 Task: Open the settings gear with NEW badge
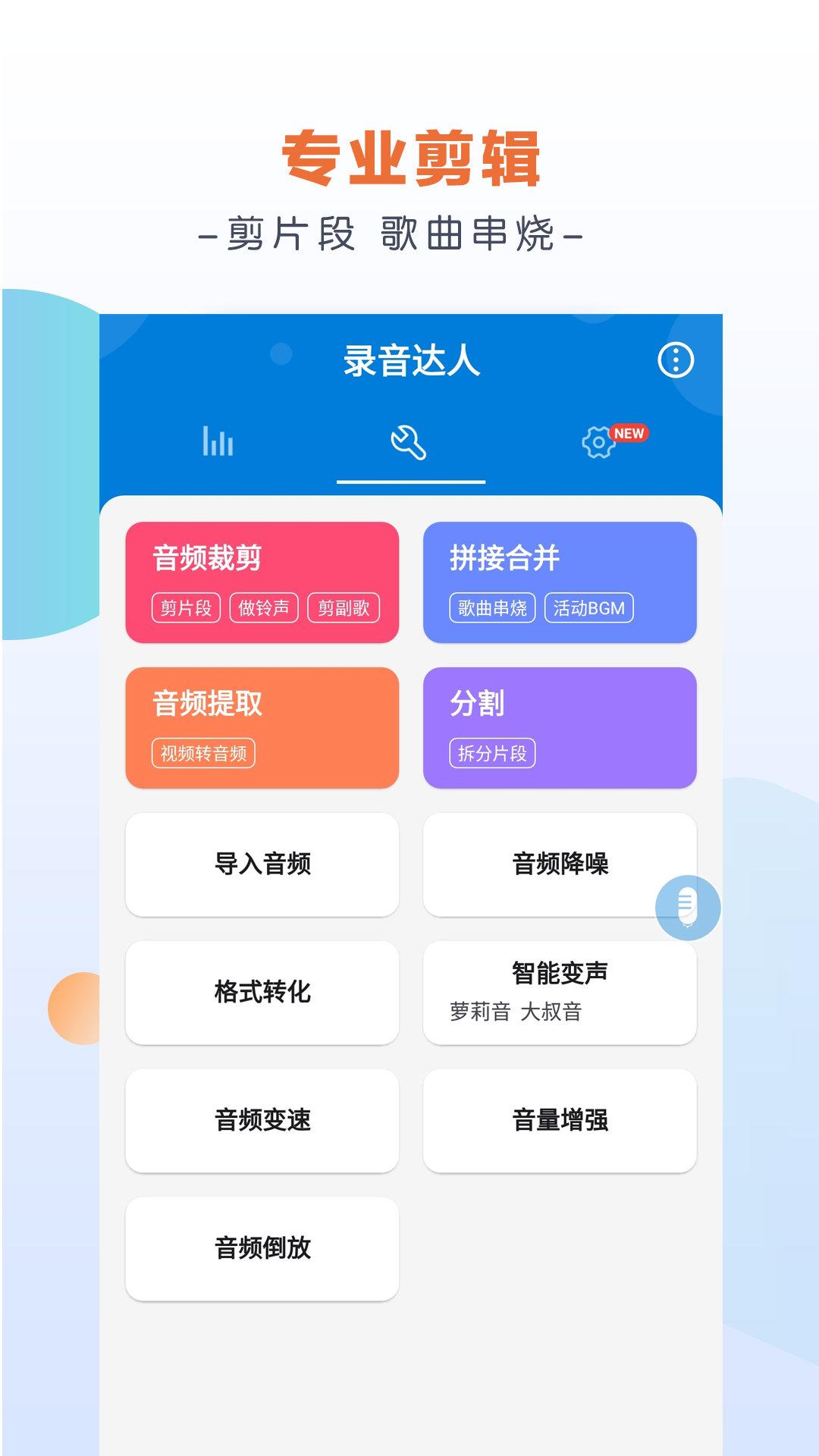pos(598,444)
